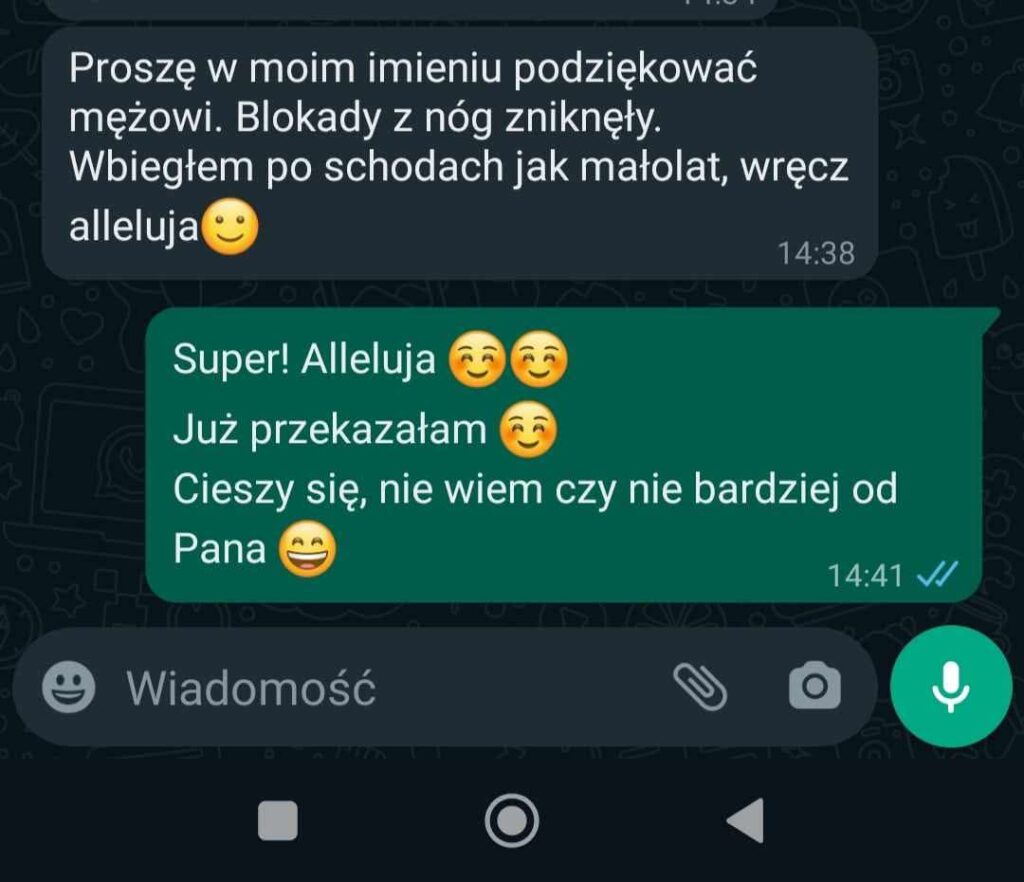The height and width of the screenshot is (882, 1024).
Task: Attach a file with the paperclip icon
Action: point(700,687)
